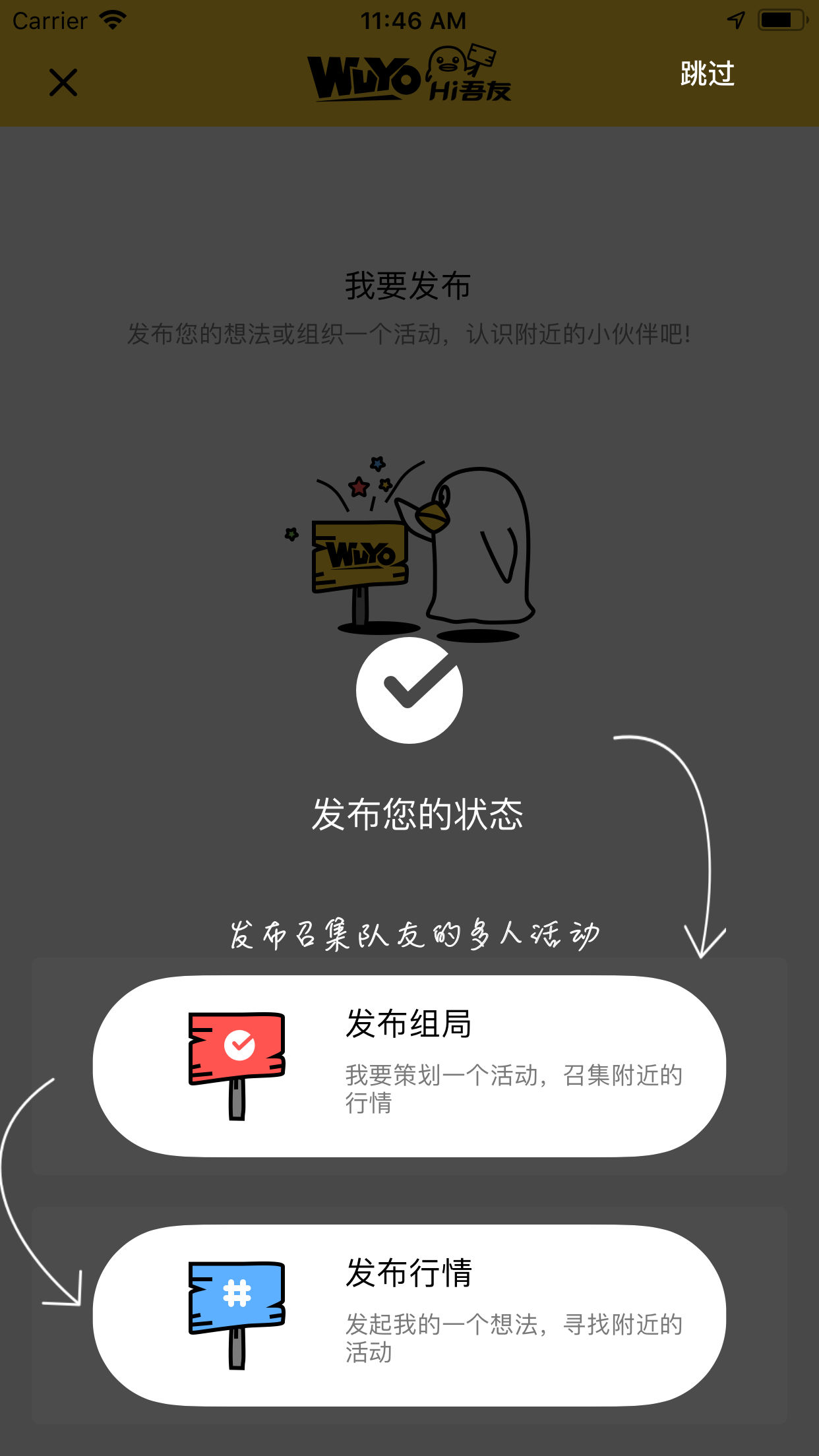819x1456 pixels.
Task: Select the 发布组局 card
Action: pos(409,1066)
